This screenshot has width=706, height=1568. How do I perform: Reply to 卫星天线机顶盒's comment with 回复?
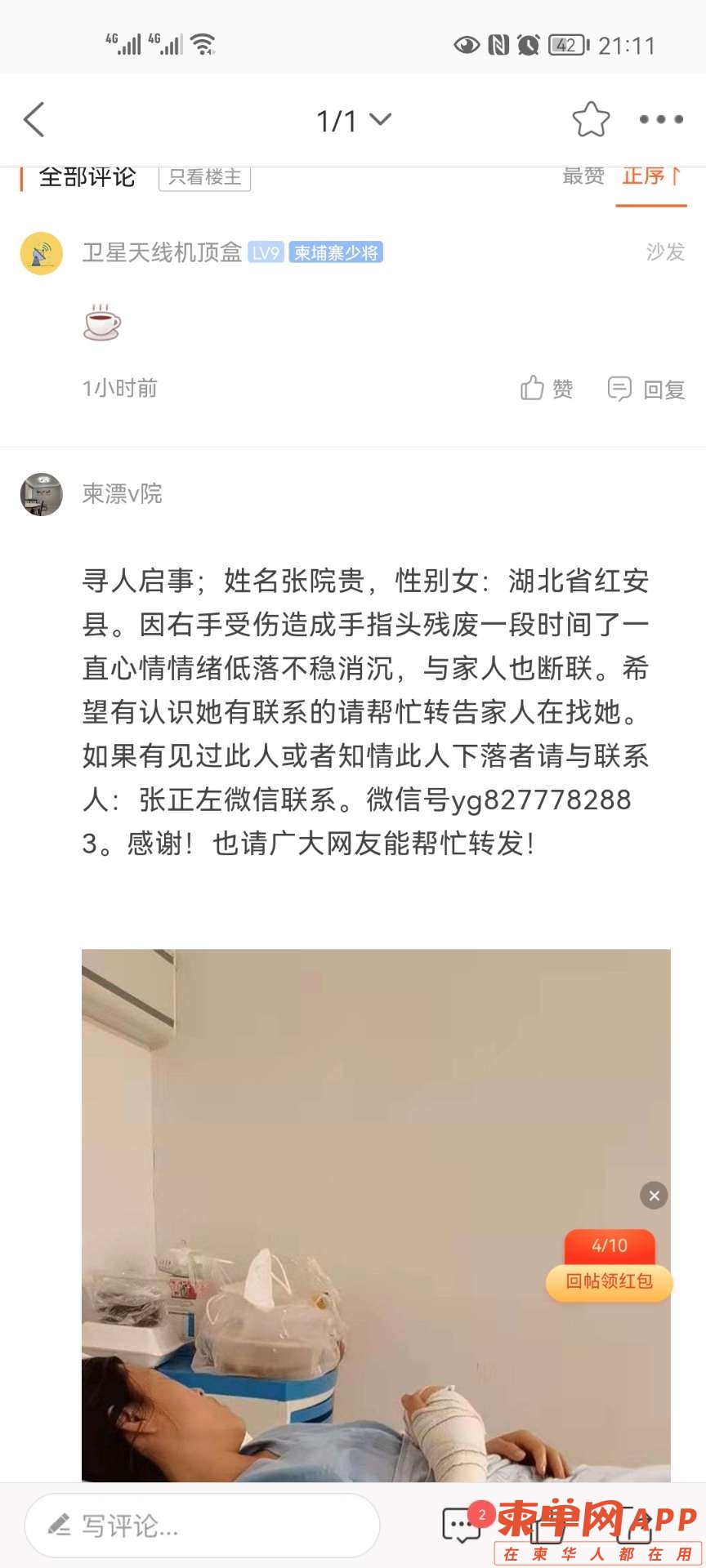(646, 390)
